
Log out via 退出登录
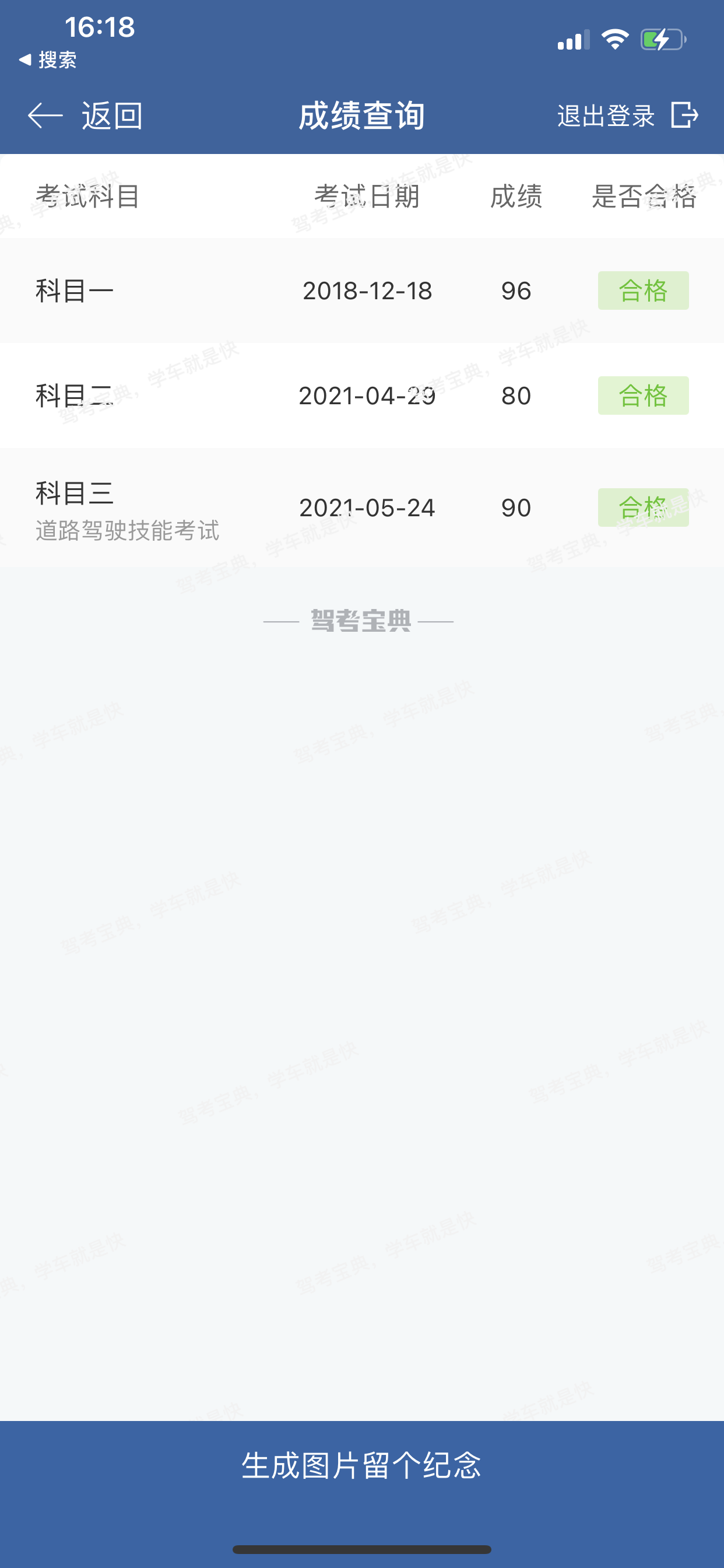point(627,116)
